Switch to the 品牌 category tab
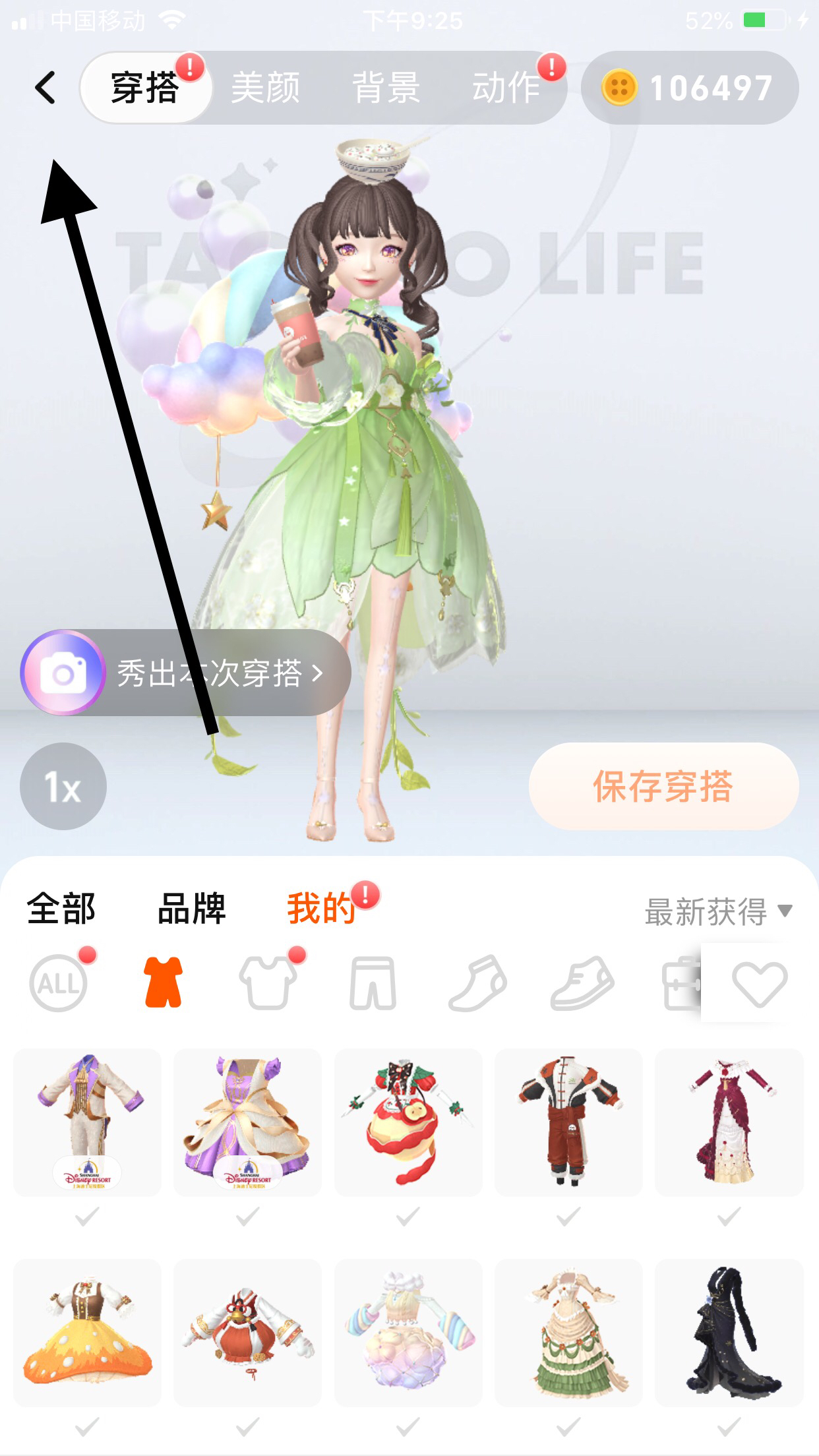 tap(192, 909)
